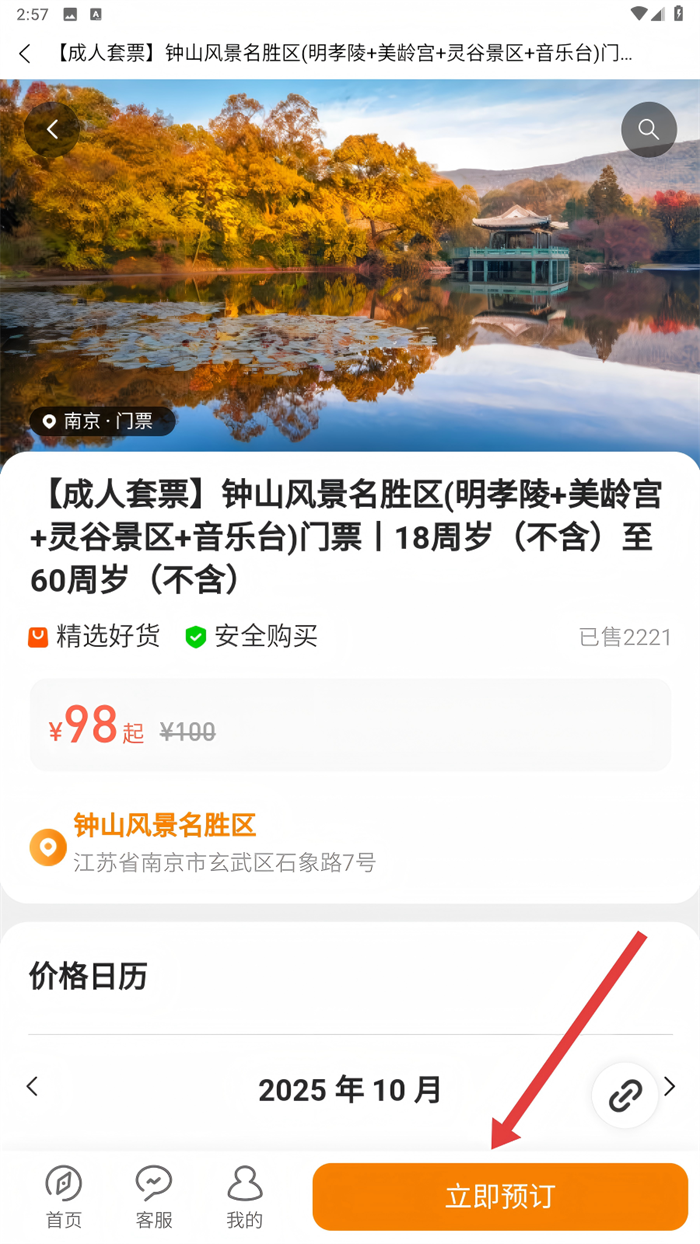700x1244 pixels.
Task: Open 钟山风景名胜区 location address
Action: coord(222,843)
